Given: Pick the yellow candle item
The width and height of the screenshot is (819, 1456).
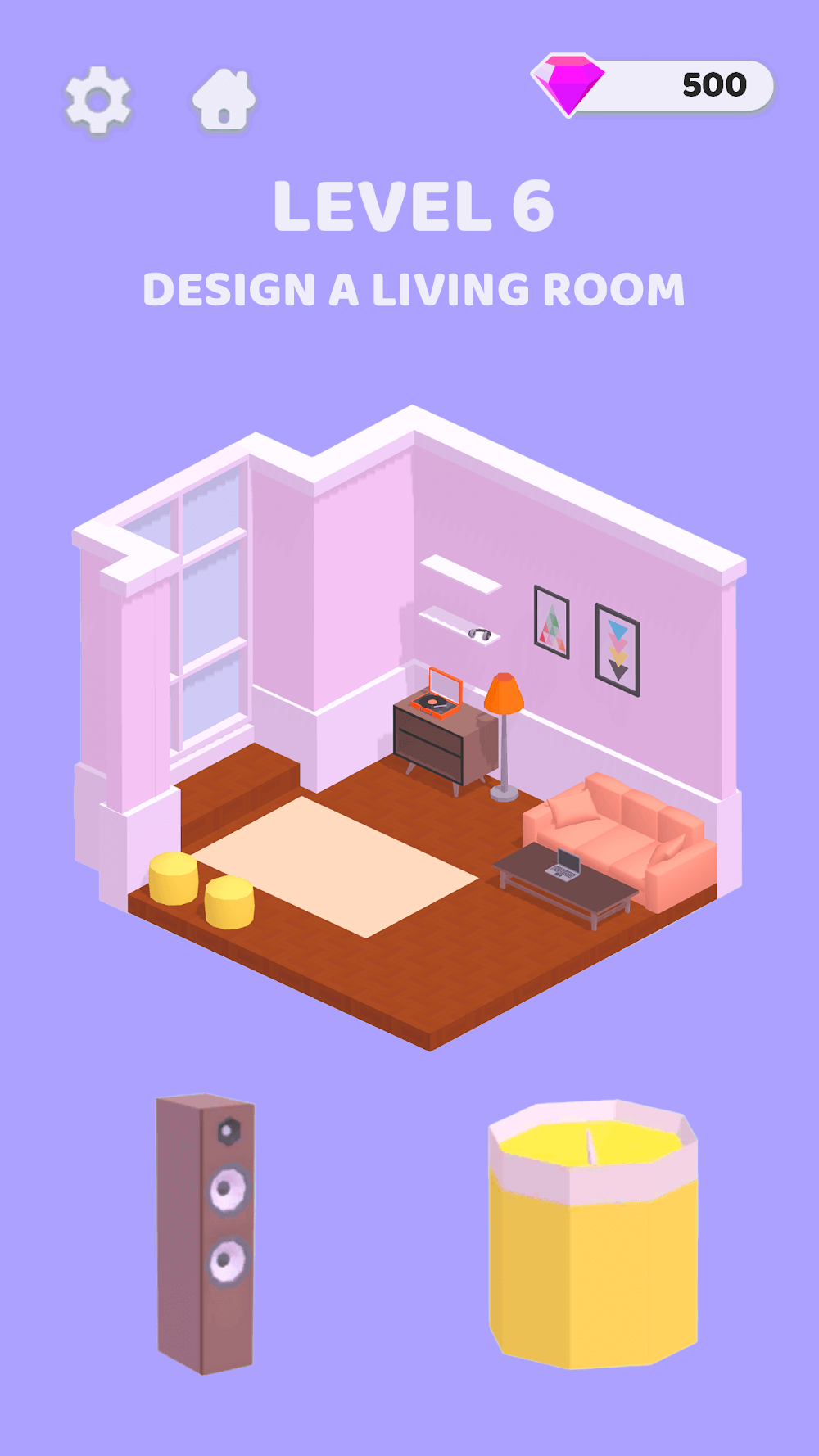Looking at the screenshot, I should pyautogui.click(x=593, y=1234).
